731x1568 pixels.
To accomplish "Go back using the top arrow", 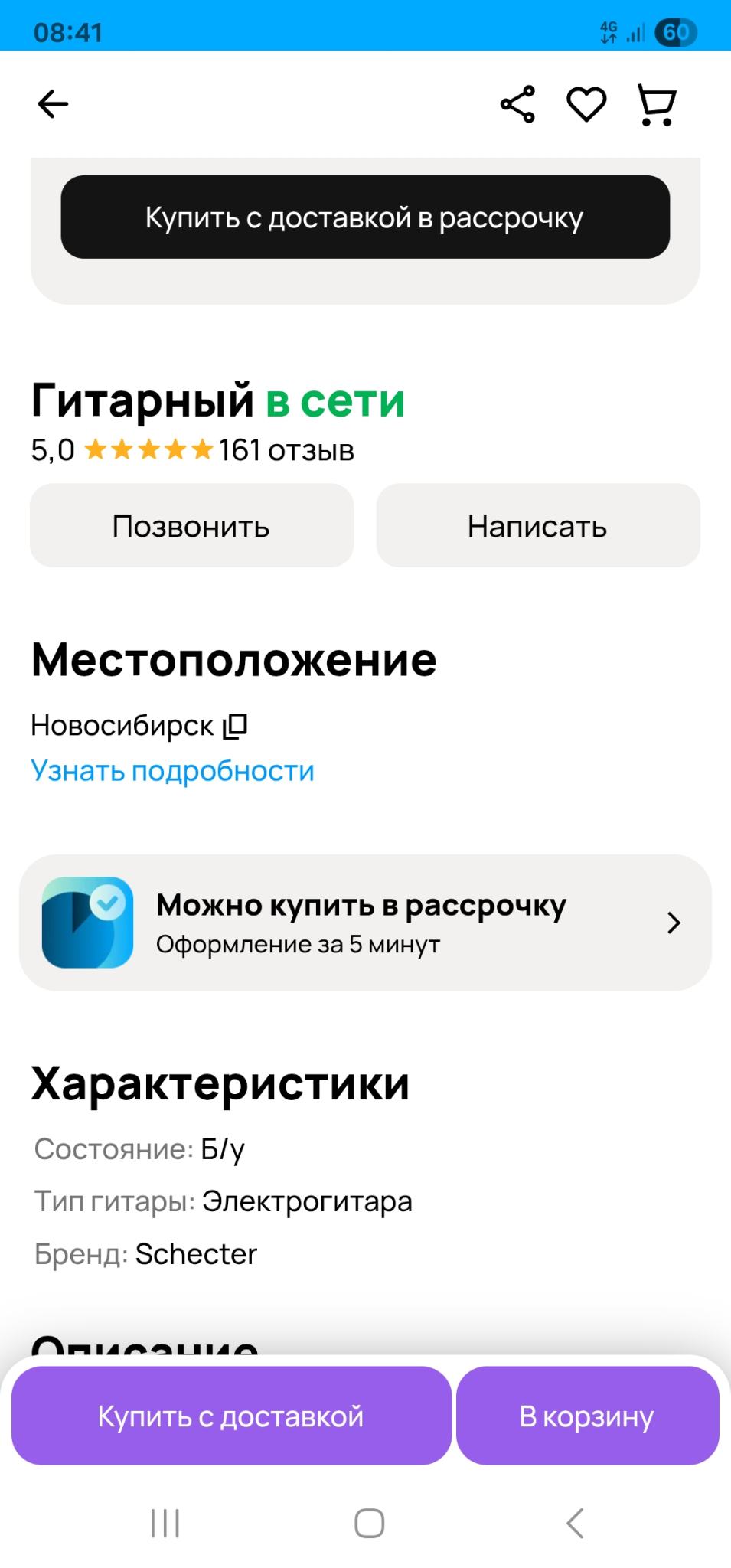I will click(53, 104).
